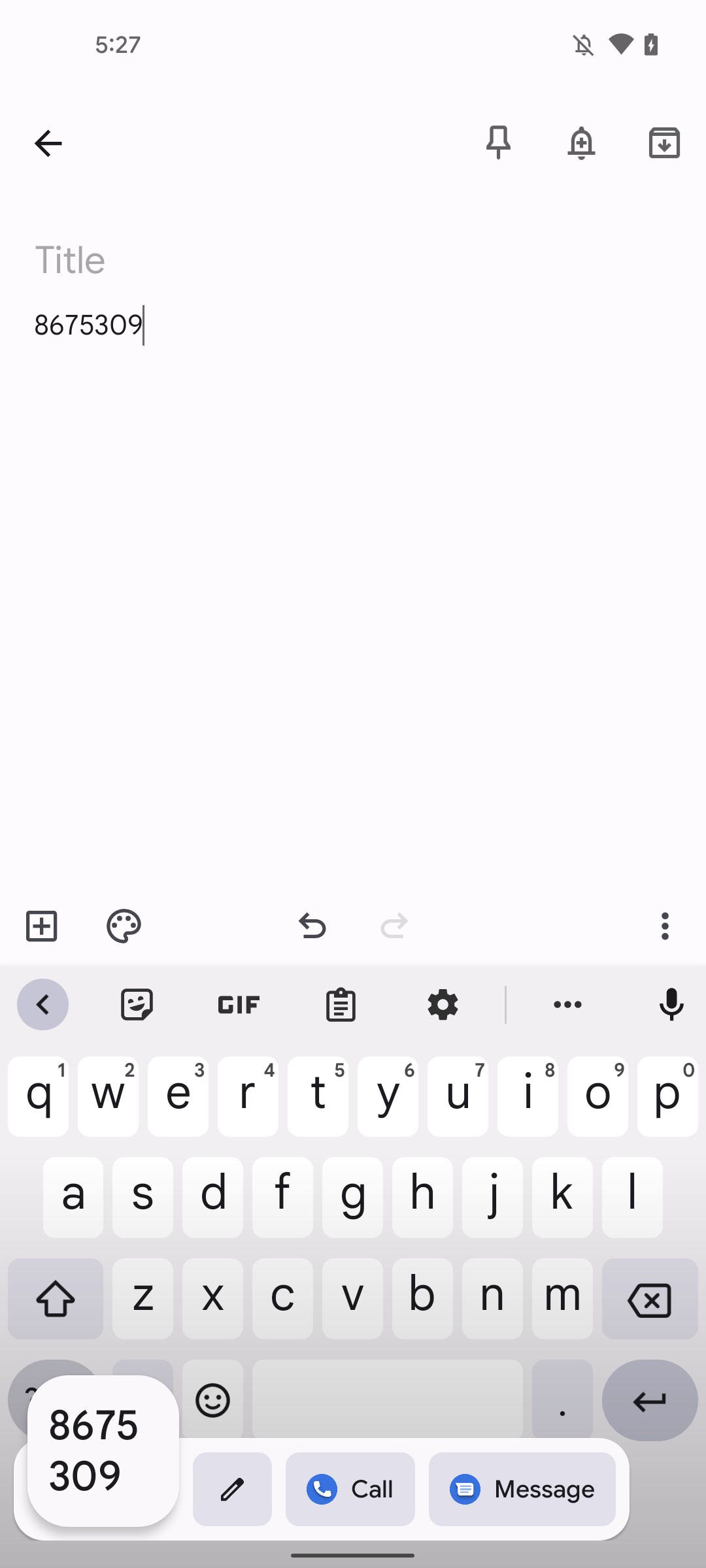Go back from the note
Image resolution: width=706 pixels, height=1568 pixels.
click(48, 143)
